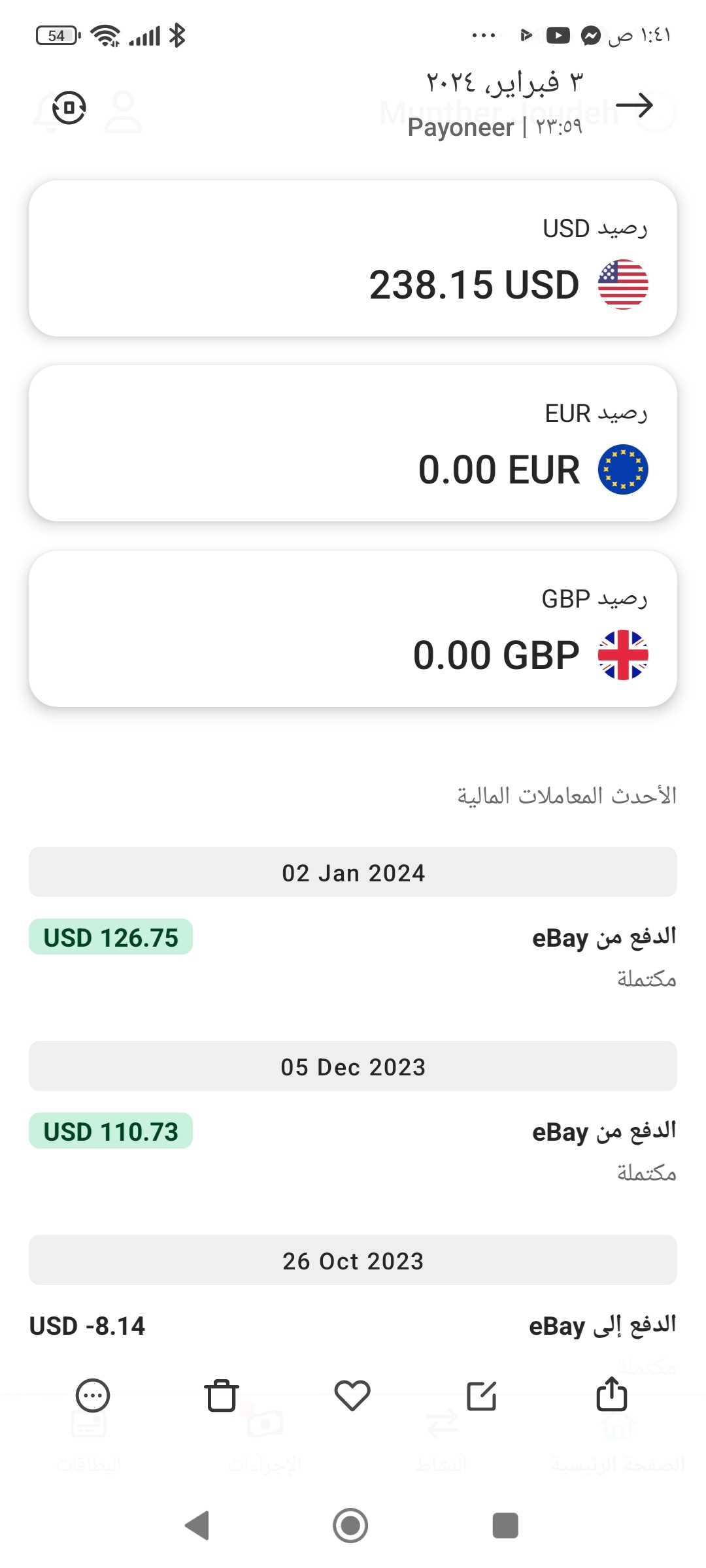The height and width of the screenshot is (1568, 706).
Task: Tap the system home button
Action: 350,1526
